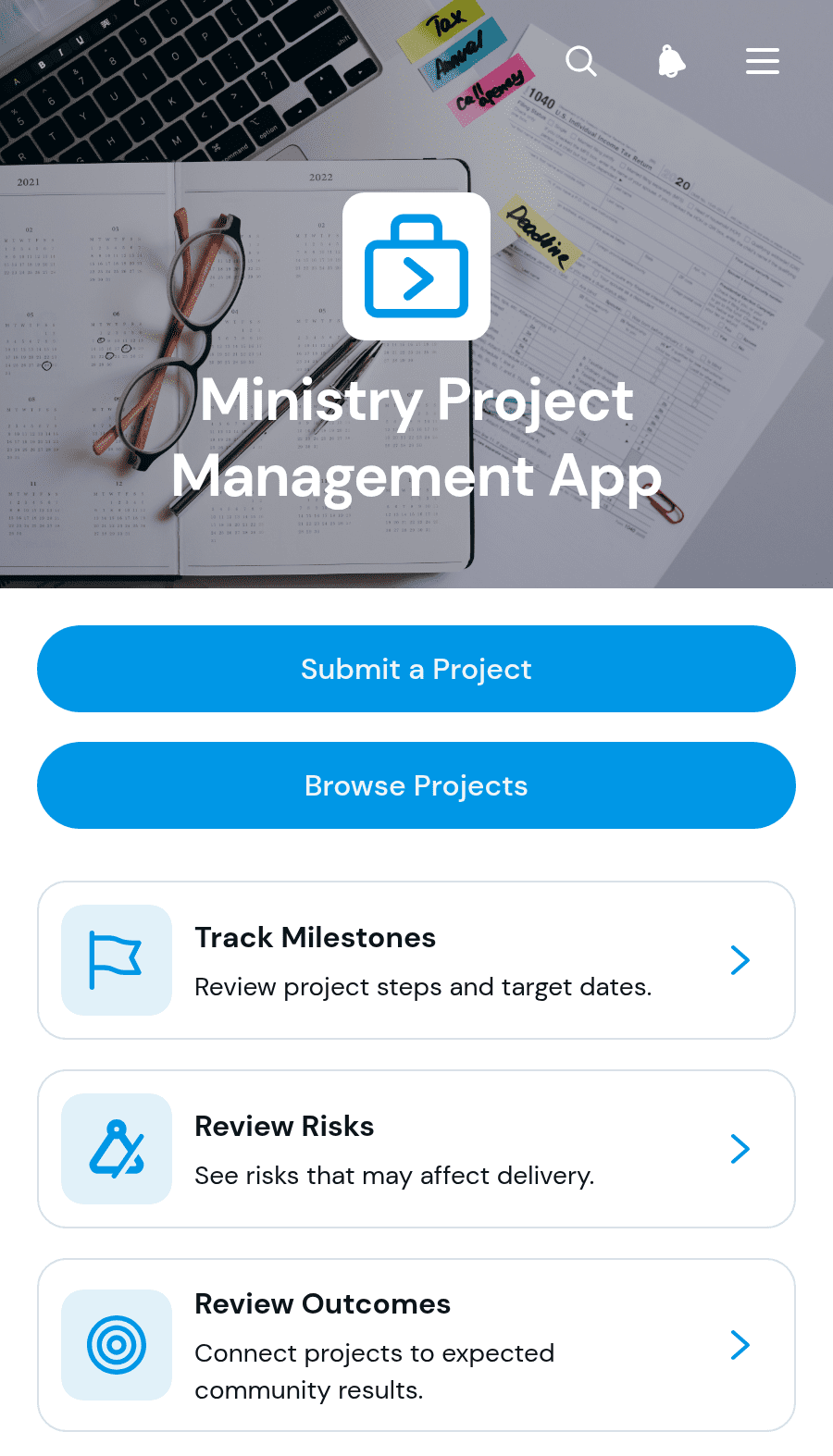Image resolution: width=833 pixels, height=1456 pixels.
Task: Open the notifications bell
Action: click(x=672, y=61)
